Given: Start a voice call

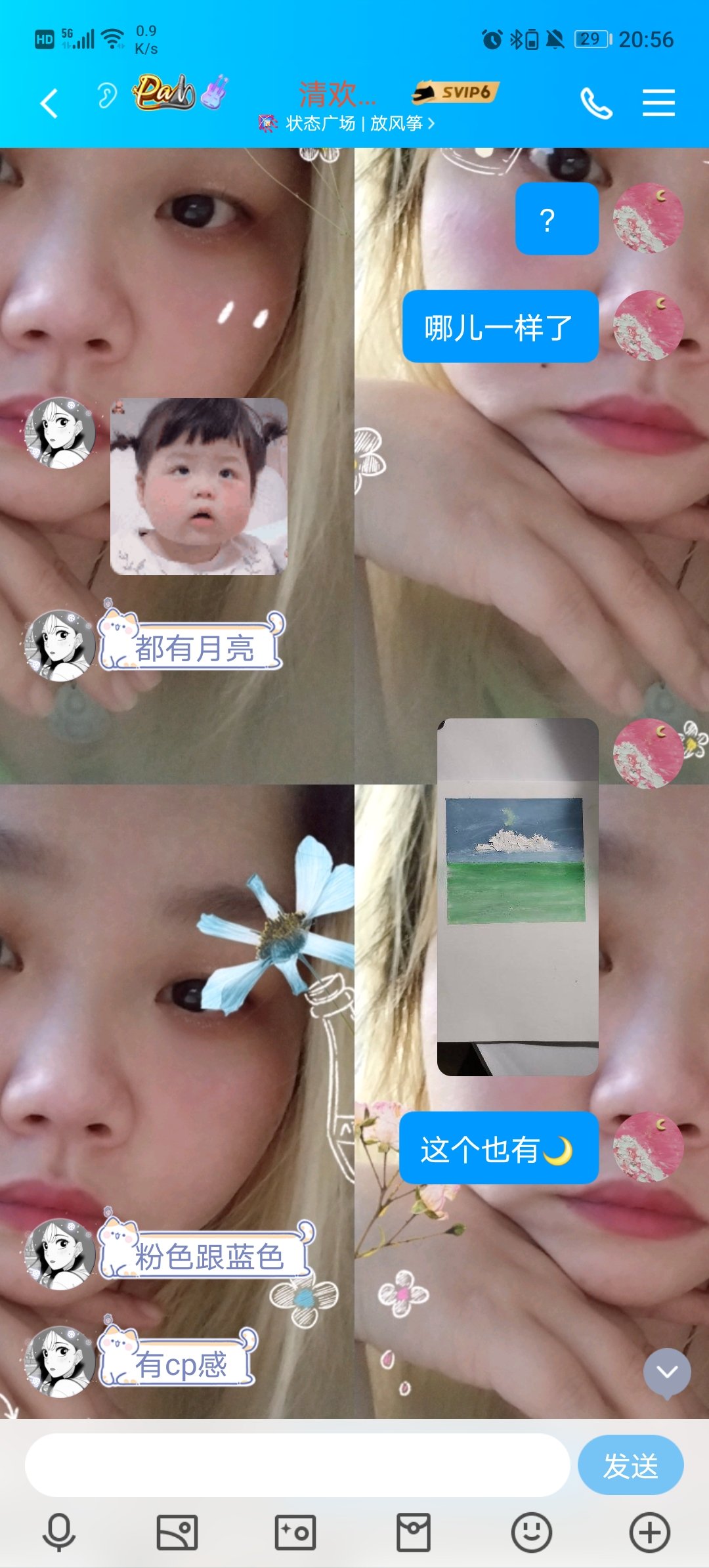Looking at the screenshot, I should (x=596, y=104).
